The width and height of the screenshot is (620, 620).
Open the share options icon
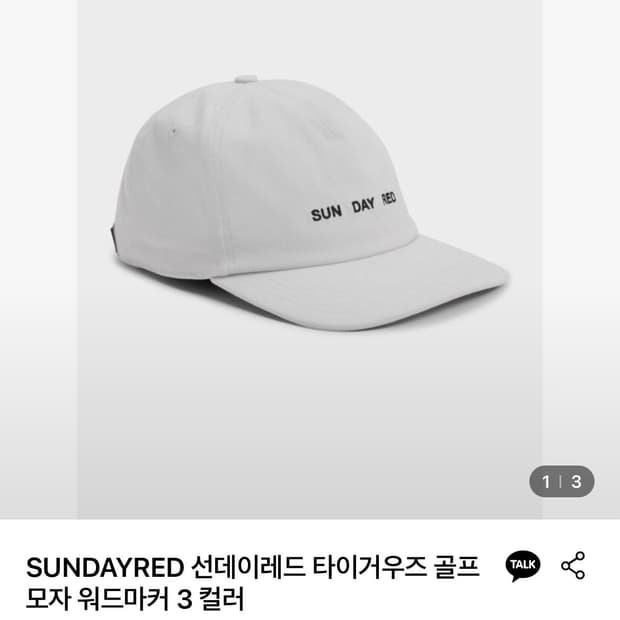573,565
